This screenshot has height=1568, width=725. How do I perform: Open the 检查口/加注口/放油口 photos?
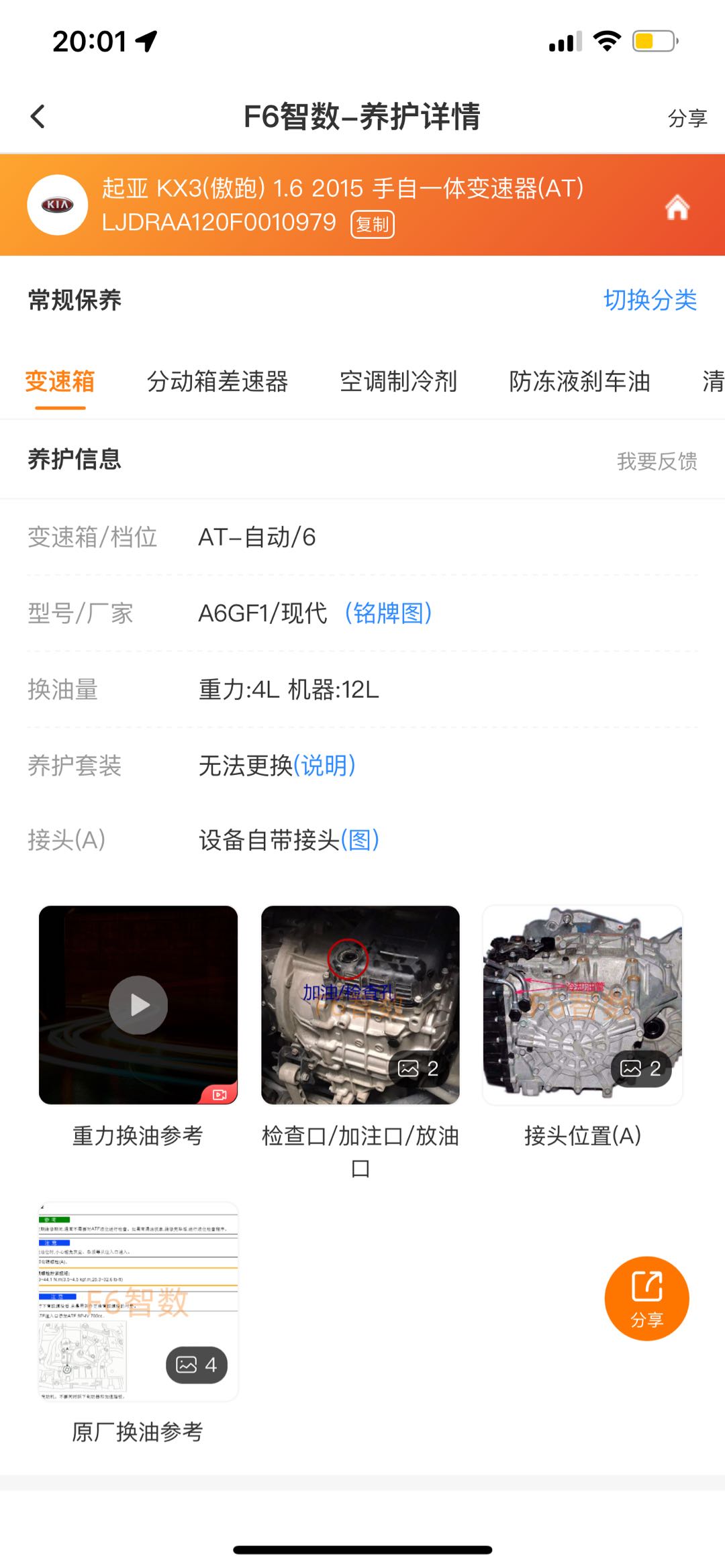[x=360, y=1004]
